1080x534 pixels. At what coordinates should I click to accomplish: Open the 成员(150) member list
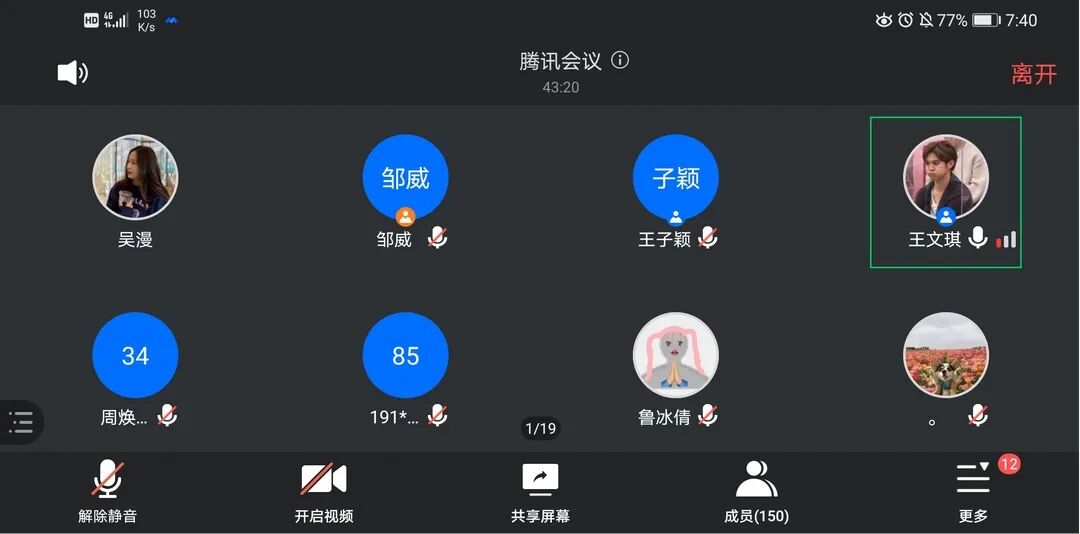click(x=756, y=490)
